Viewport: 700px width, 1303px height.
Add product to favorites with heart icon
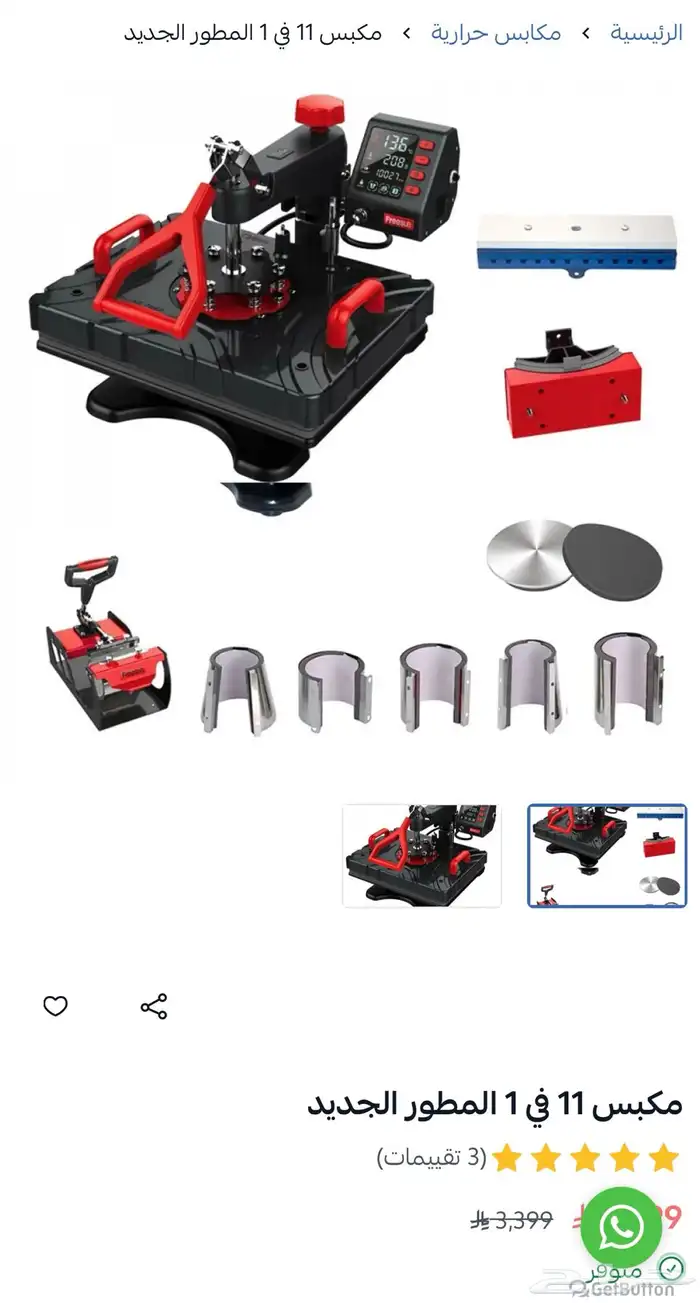point(56,1006)
